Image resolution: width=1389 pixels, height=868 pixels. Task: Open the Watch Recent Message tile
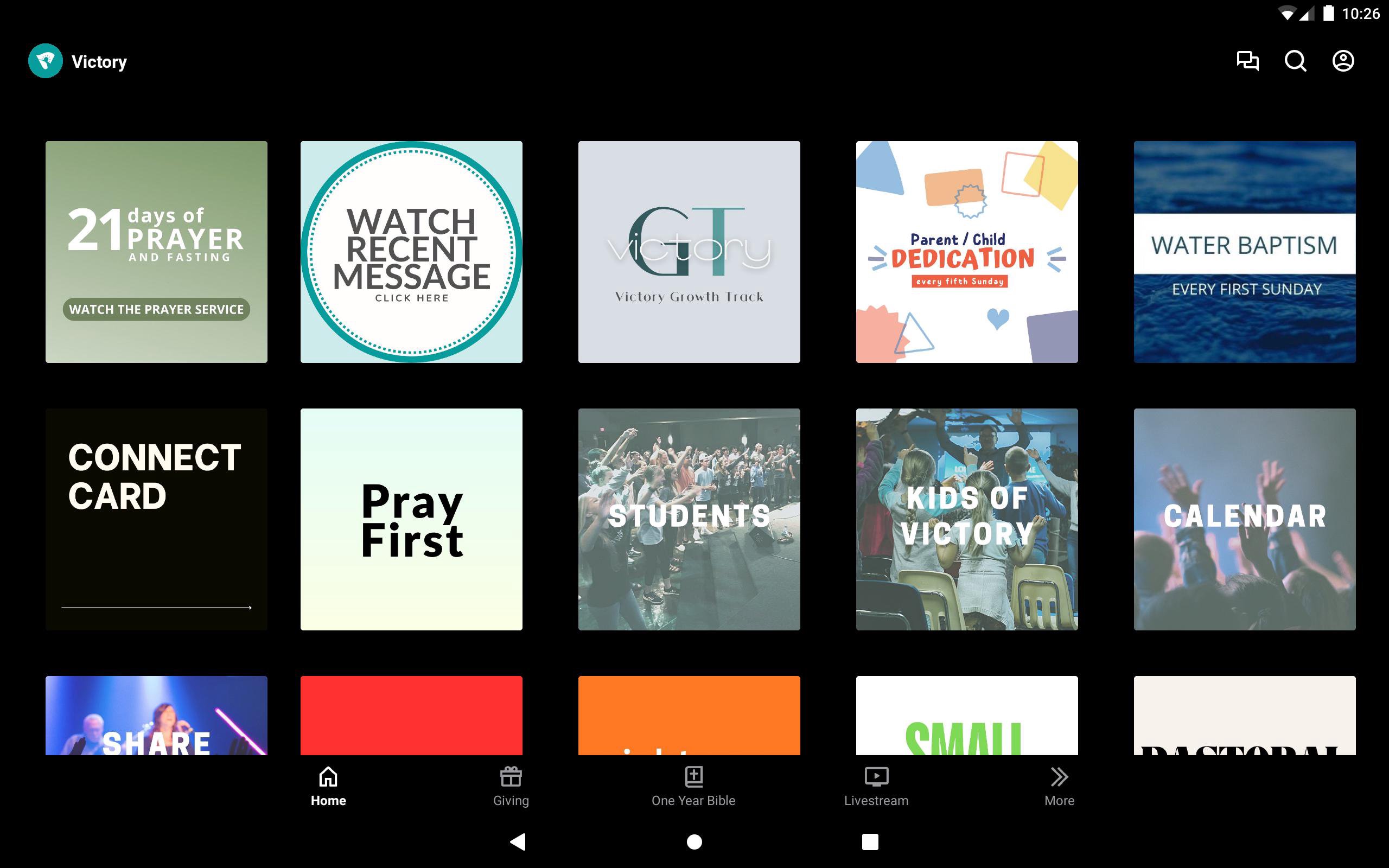click(x=411, y=251)
